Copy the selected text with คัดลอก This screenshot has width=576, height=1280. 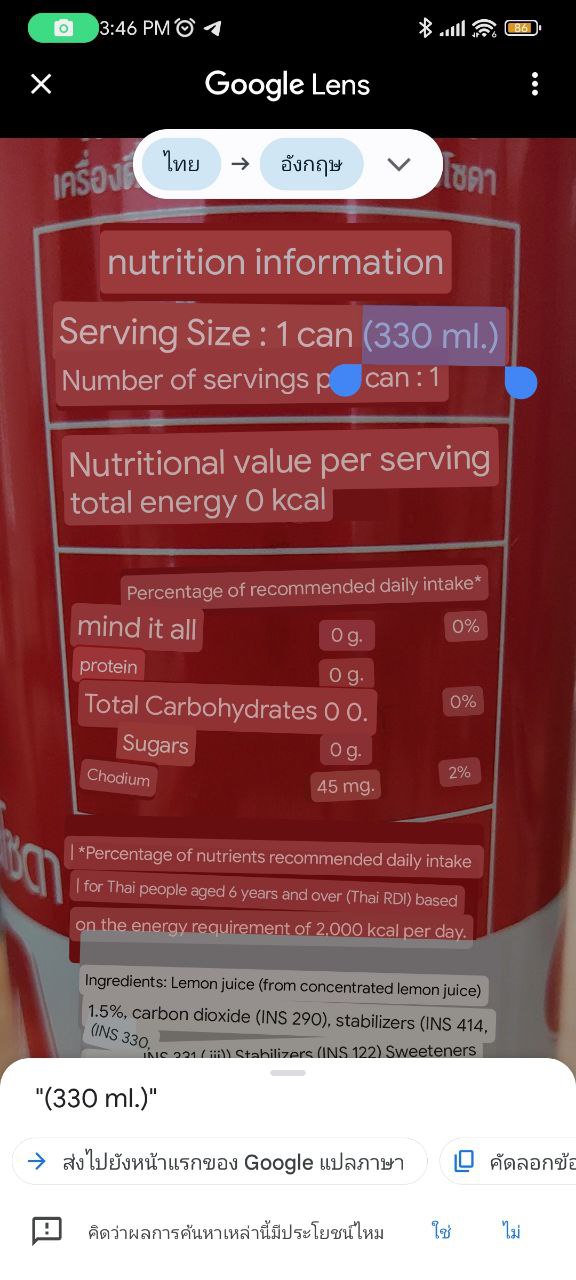coord(508,1161)
